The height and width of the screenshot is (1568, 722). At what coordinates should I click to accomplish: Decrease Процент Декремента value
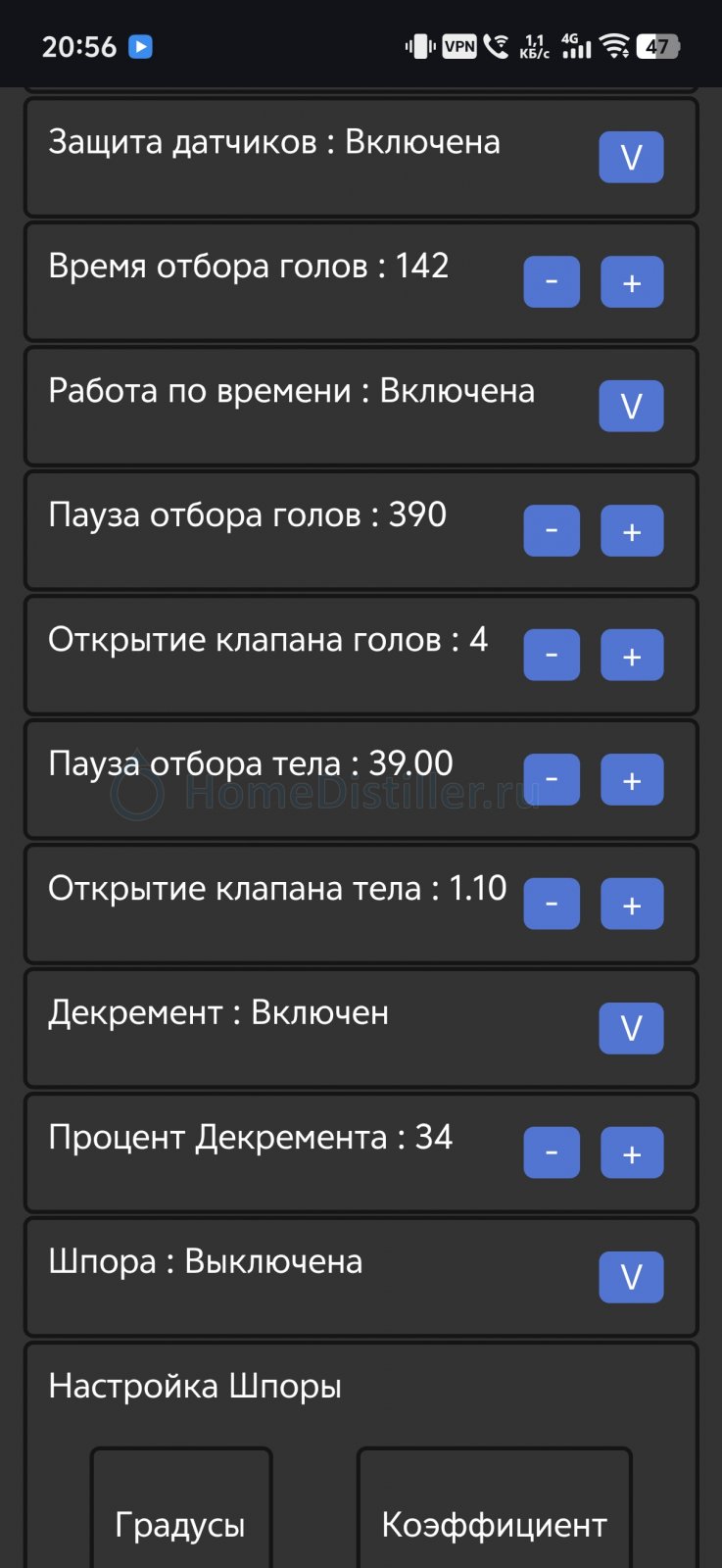point(552,1153)
